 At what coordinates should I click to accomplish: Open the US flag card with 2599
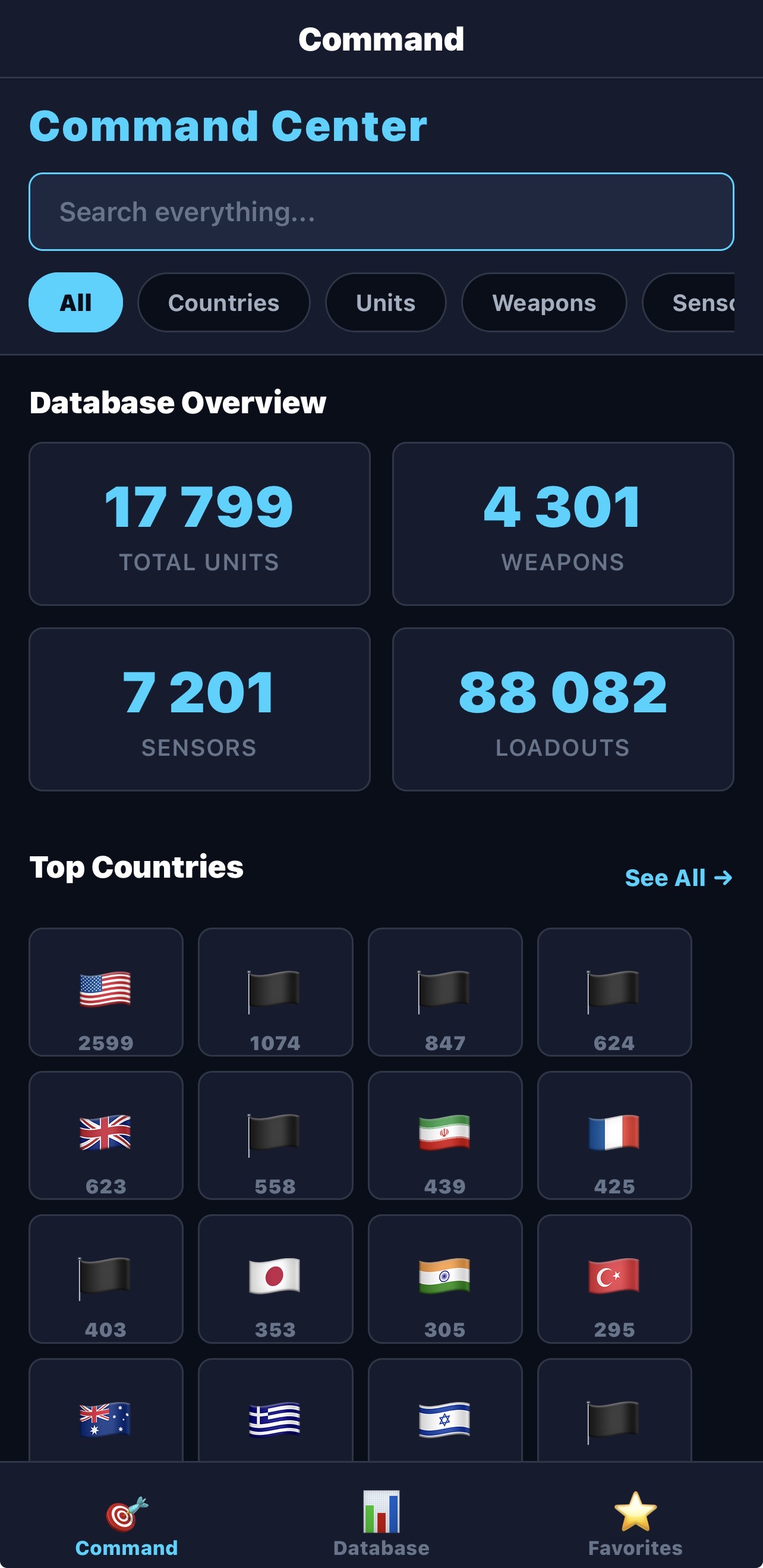pyautogui.click(x=106, y=992)
